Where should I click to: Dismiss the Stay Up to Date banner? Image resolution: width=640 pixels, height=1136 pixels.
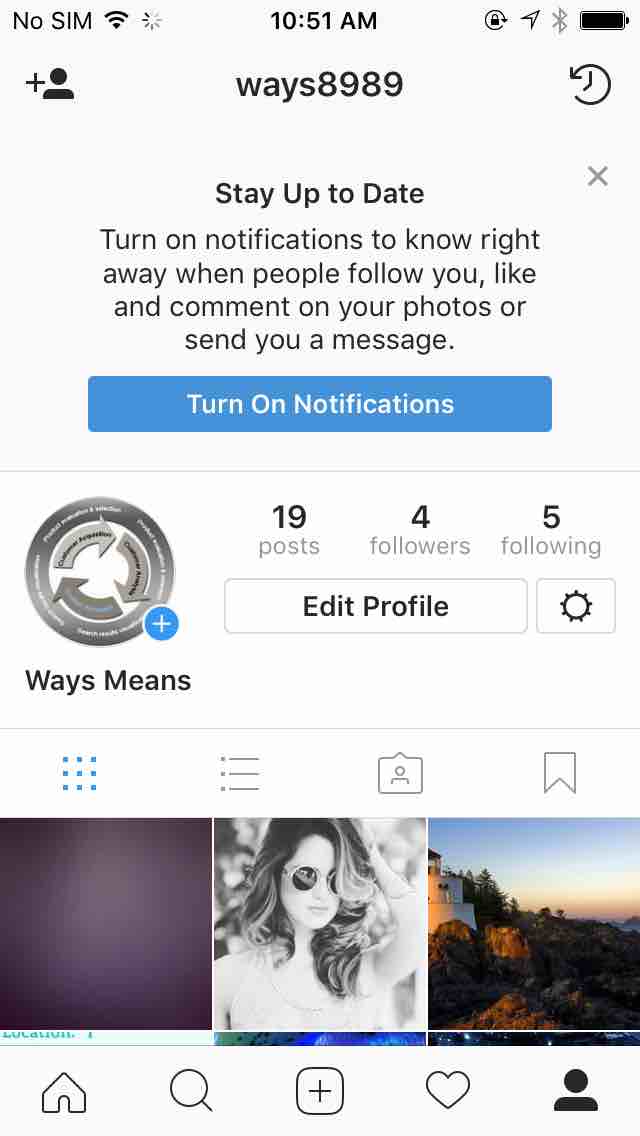coord(598,177)
